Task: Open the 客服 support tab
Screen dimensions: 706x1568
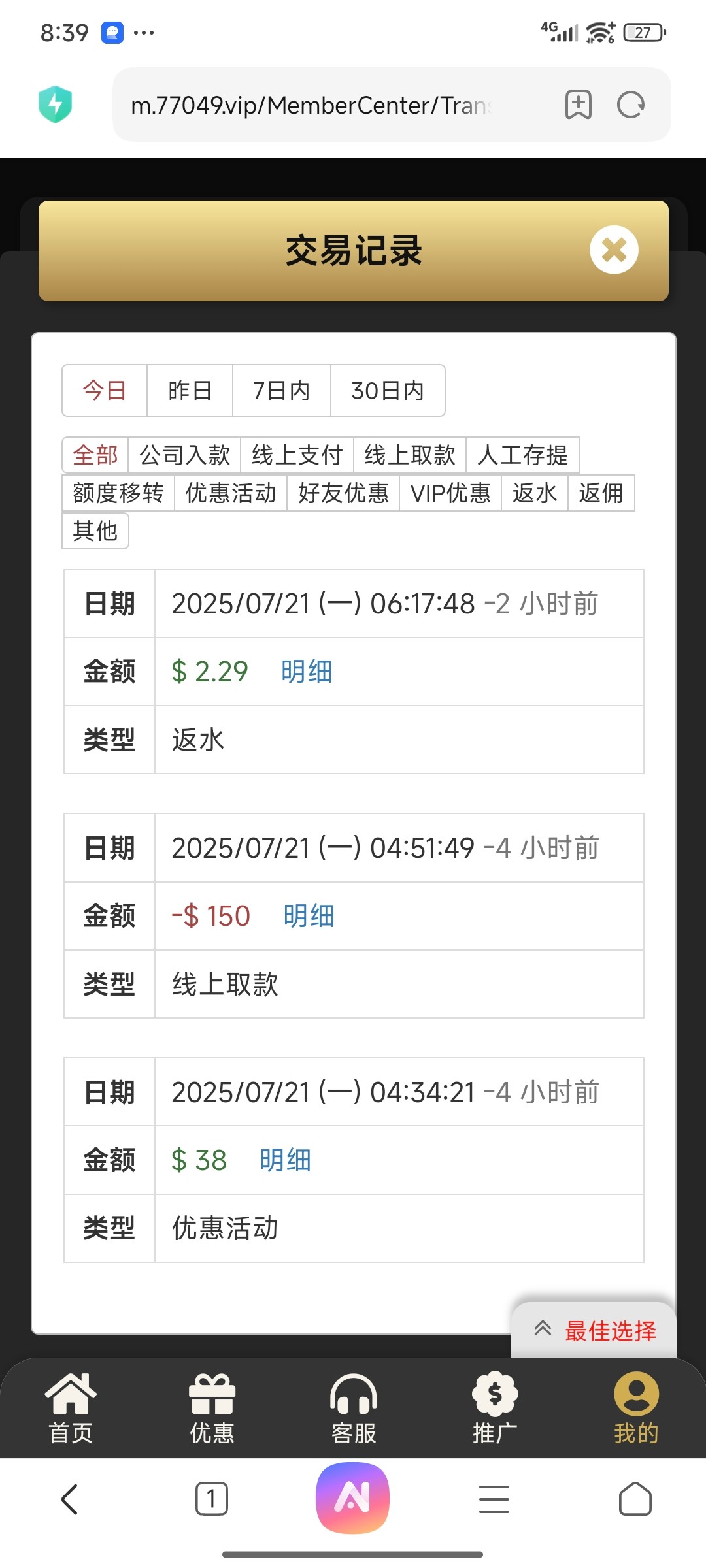Action: click(353, 1408)
